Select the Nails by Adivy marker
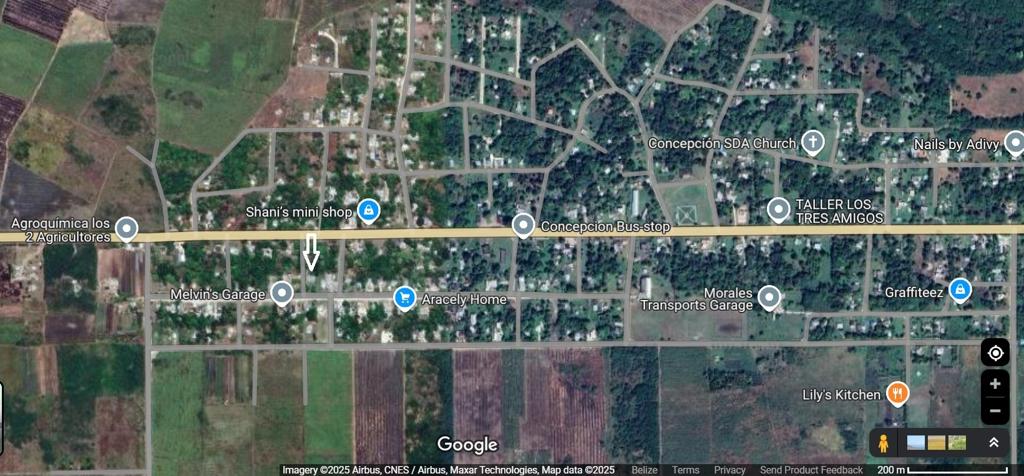 (1013, 144)
